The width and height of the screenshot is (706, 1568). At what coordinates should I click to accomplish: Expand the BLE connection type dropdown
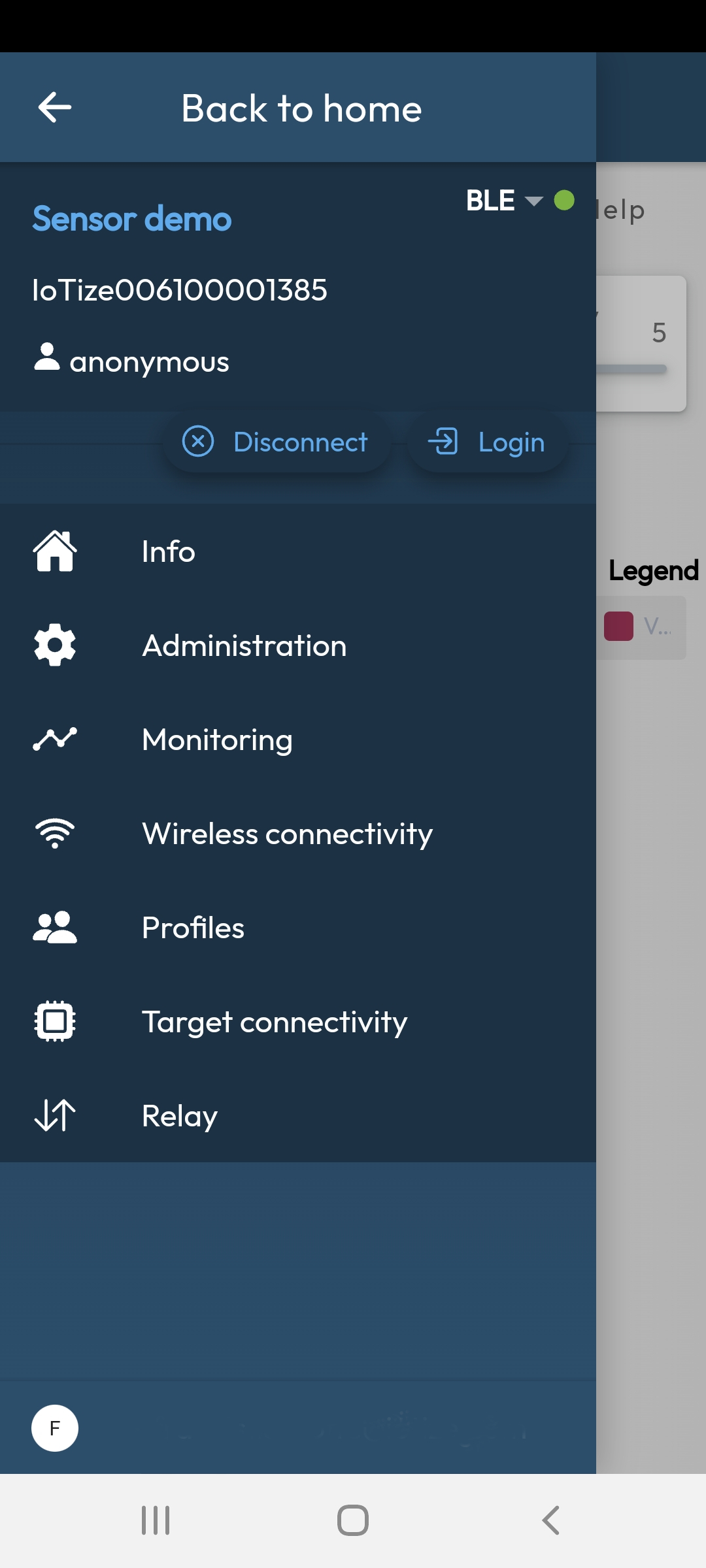[x=505, y=201]
